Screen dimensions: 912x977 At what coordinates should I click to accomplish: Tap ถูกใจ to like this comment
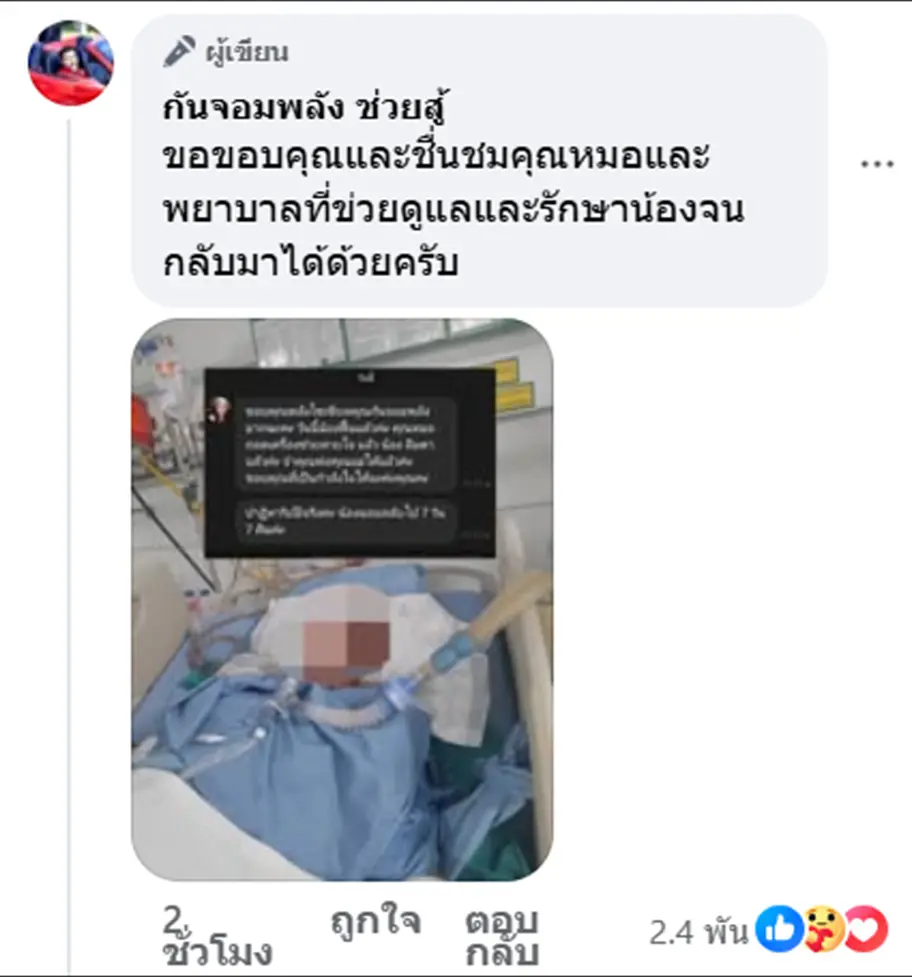point(375,922)
